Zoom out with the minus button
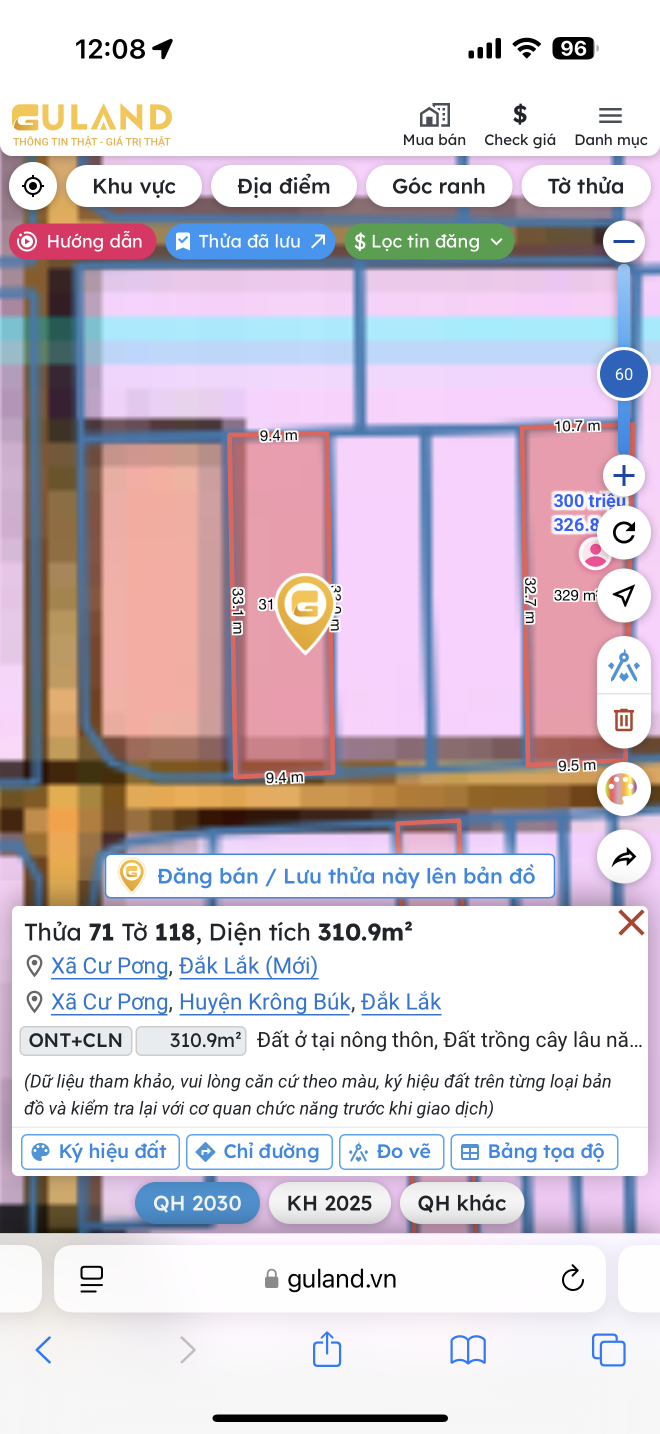The height and width of the screenshot is (1434, 660). 624,241
